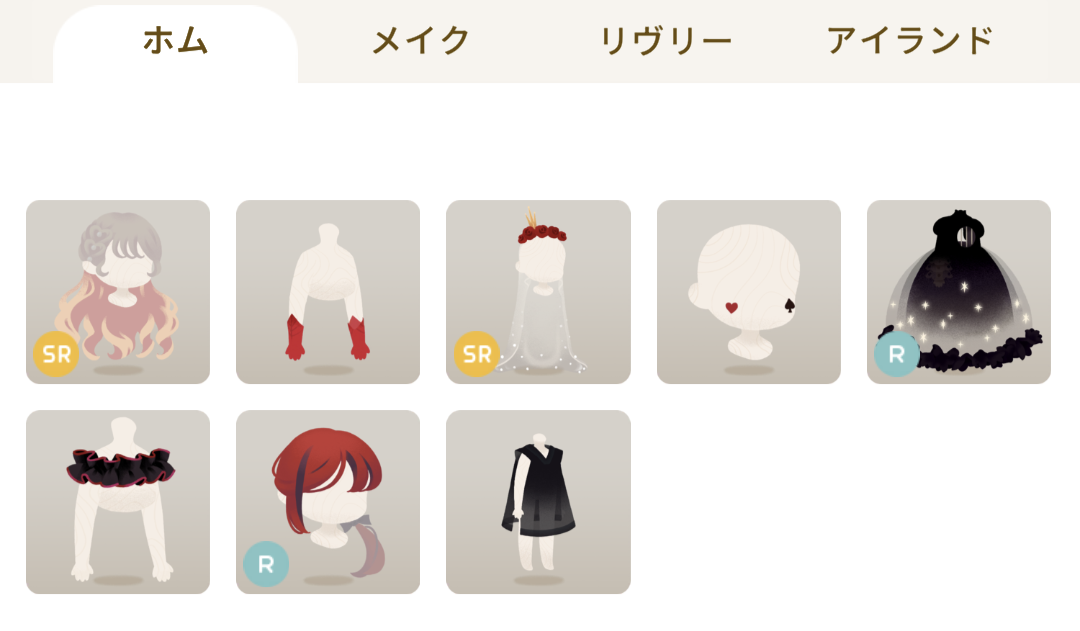Screen dimensions: 1080x631
Task: Go to the アイランド tab
Action: click(x=909, y=42)
